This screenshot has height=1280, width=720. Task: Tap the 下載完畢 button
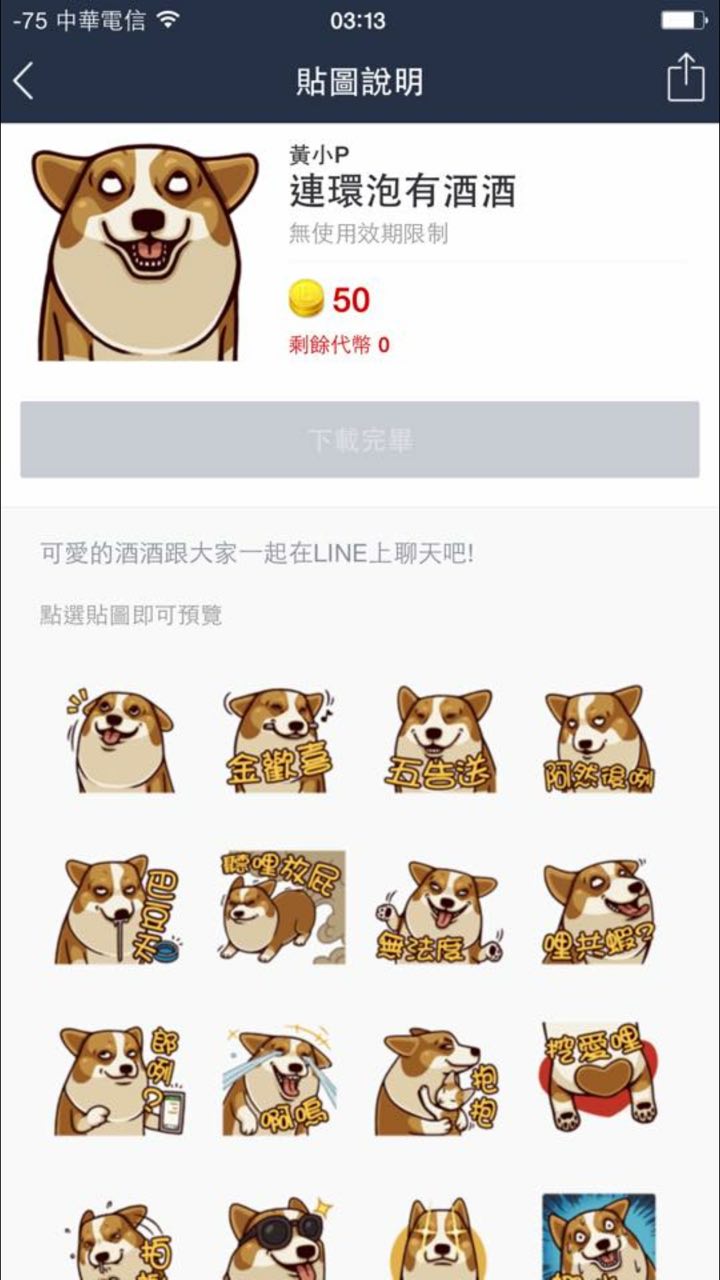pos(360,440)
